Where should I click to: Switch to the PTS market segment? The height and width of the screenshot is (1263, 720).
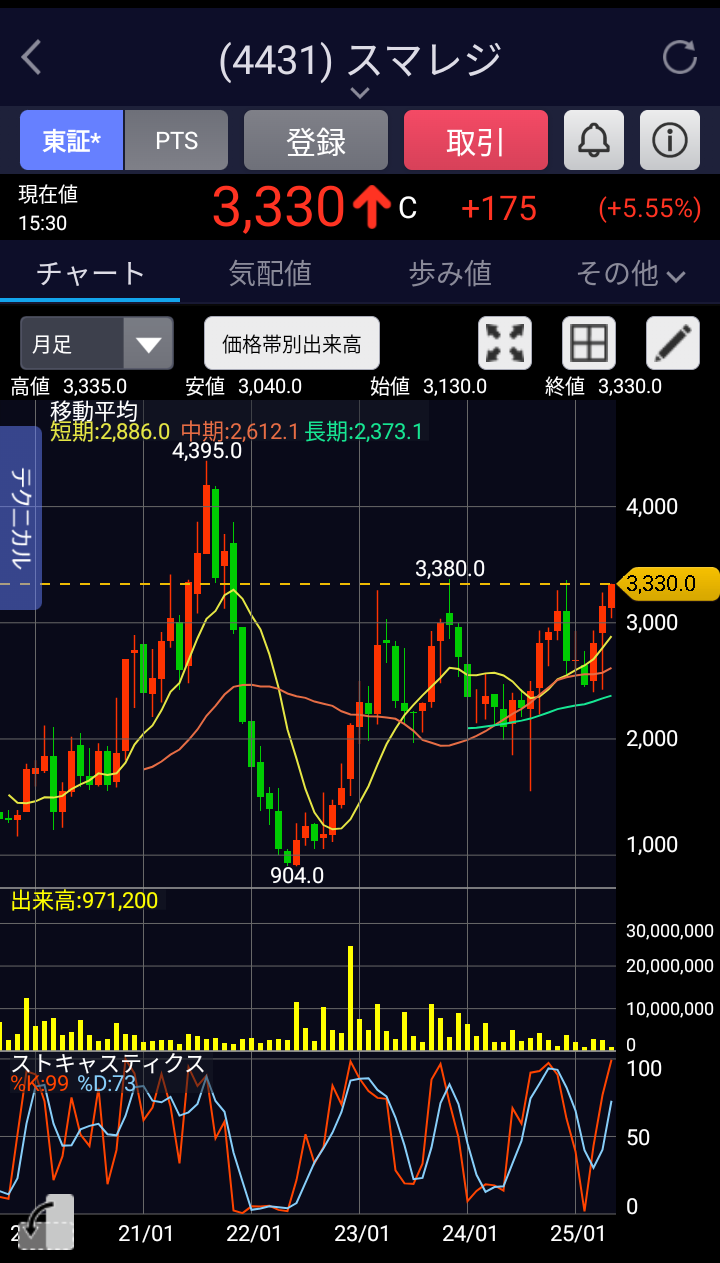pos(177,141)
